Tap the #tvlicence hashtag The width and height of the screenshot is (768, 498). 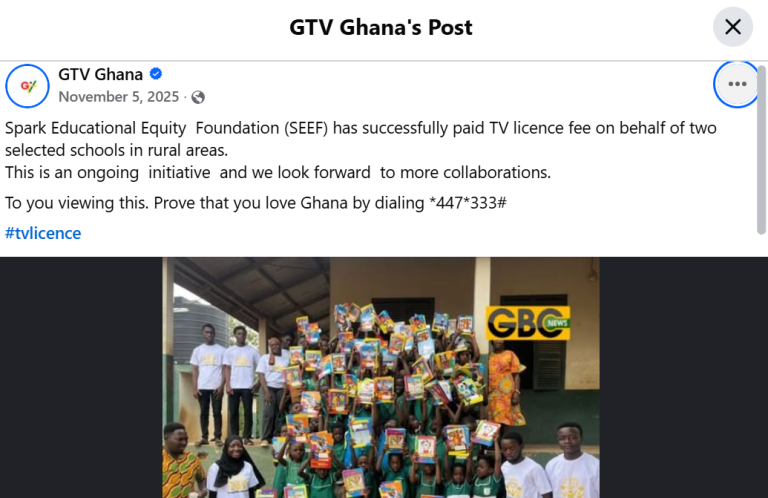tap(43, 233)
